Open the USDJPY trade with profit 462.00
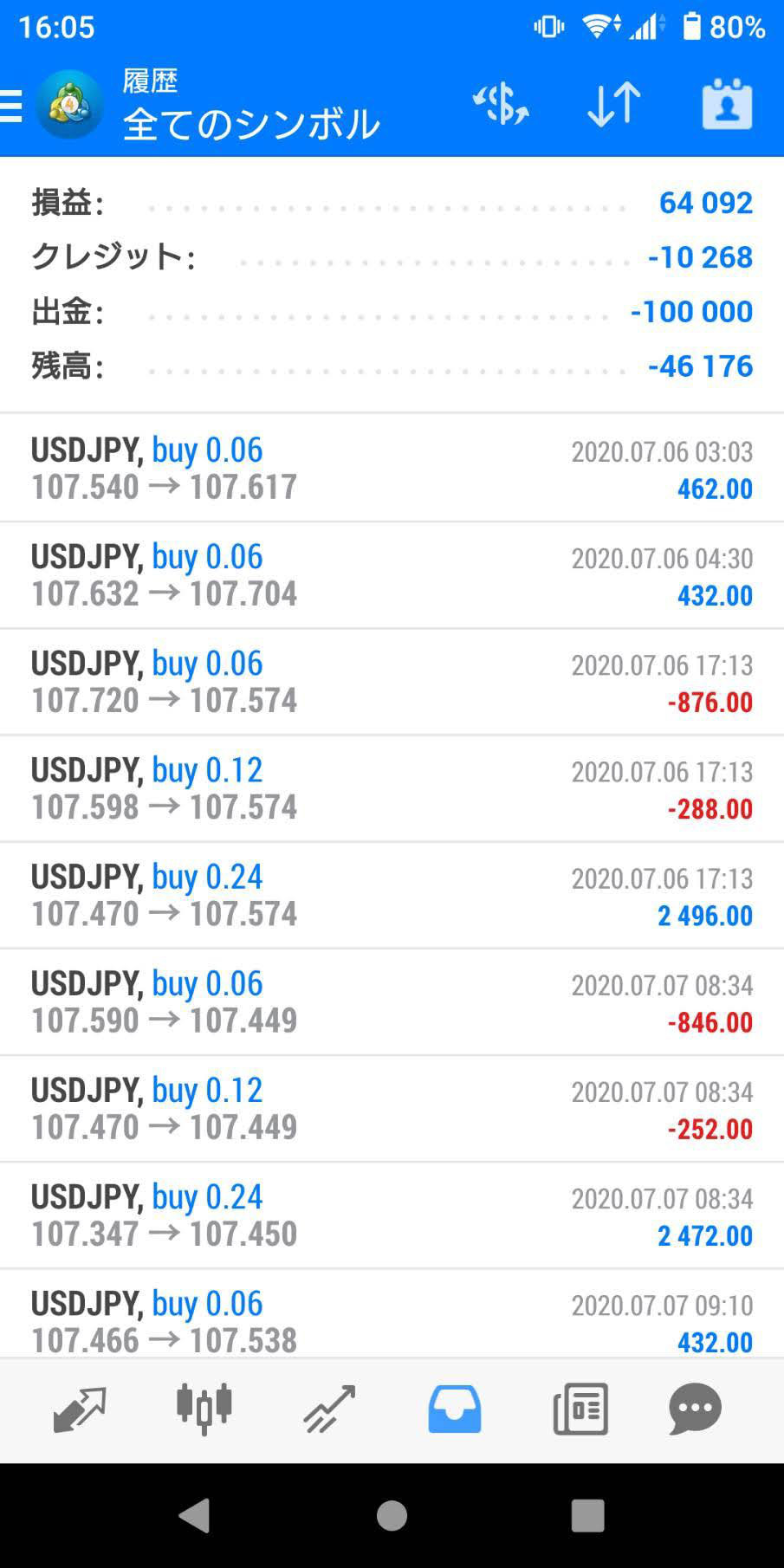The width and height of the screenshot is (784, 1568). pos(392,469)
